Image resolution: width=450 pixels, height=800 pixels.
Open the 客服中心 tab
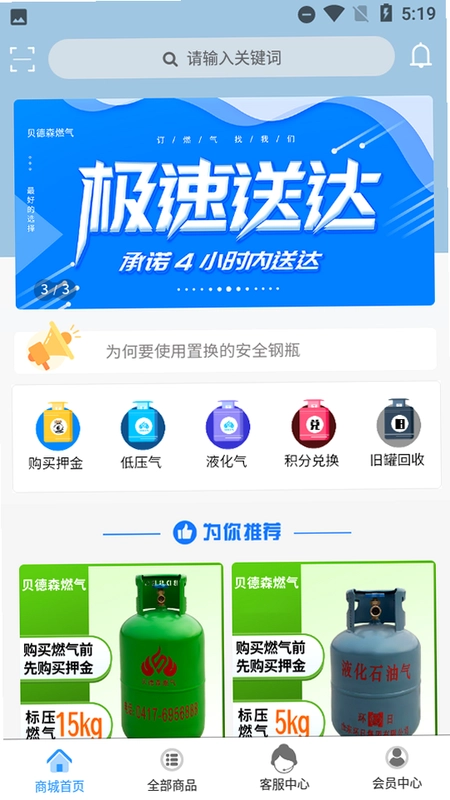(284, 768)
